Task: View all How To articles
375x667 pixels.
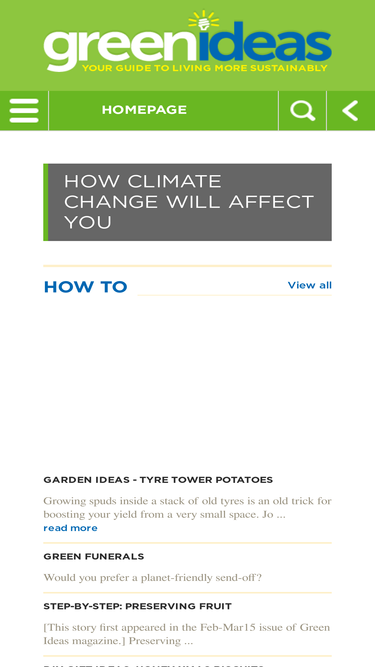Action: coord(310,285)
